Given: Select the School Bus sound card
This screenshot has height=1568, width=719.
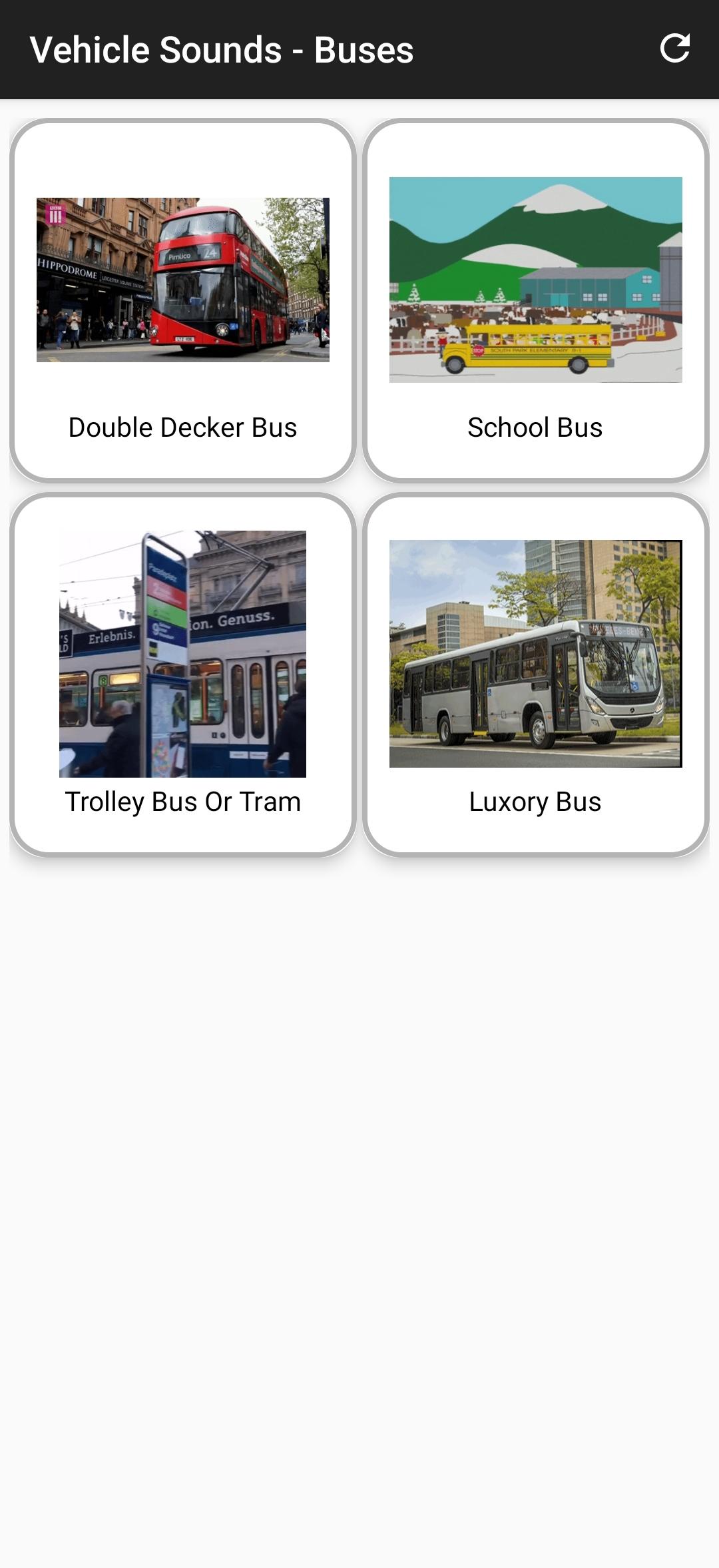Looking at the screenshot, I should 535,300.
